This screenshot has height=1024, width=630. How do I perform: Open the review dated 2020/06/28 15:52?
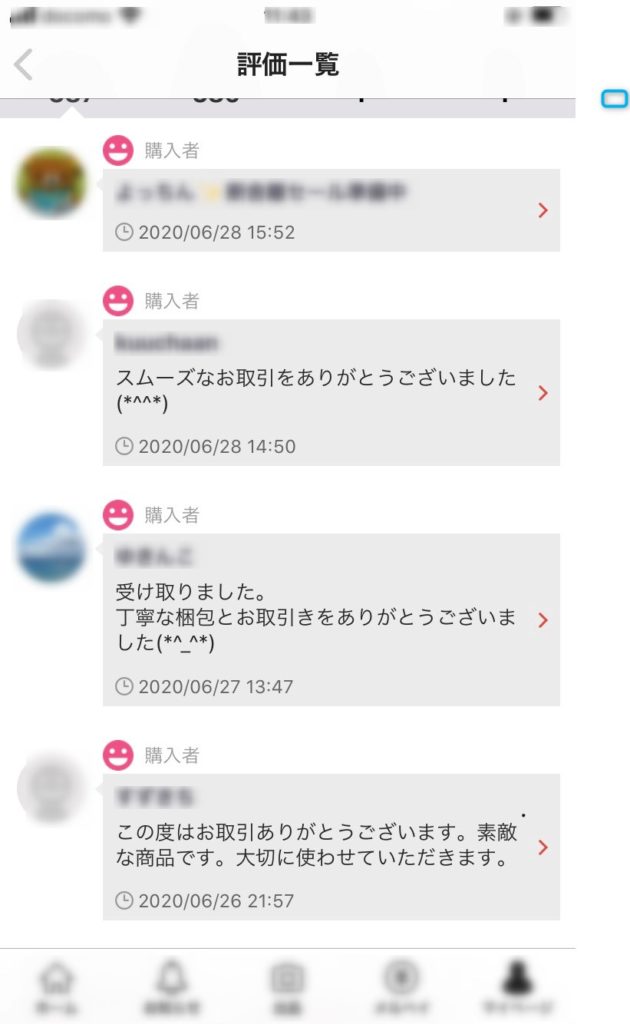click(331, 210)
